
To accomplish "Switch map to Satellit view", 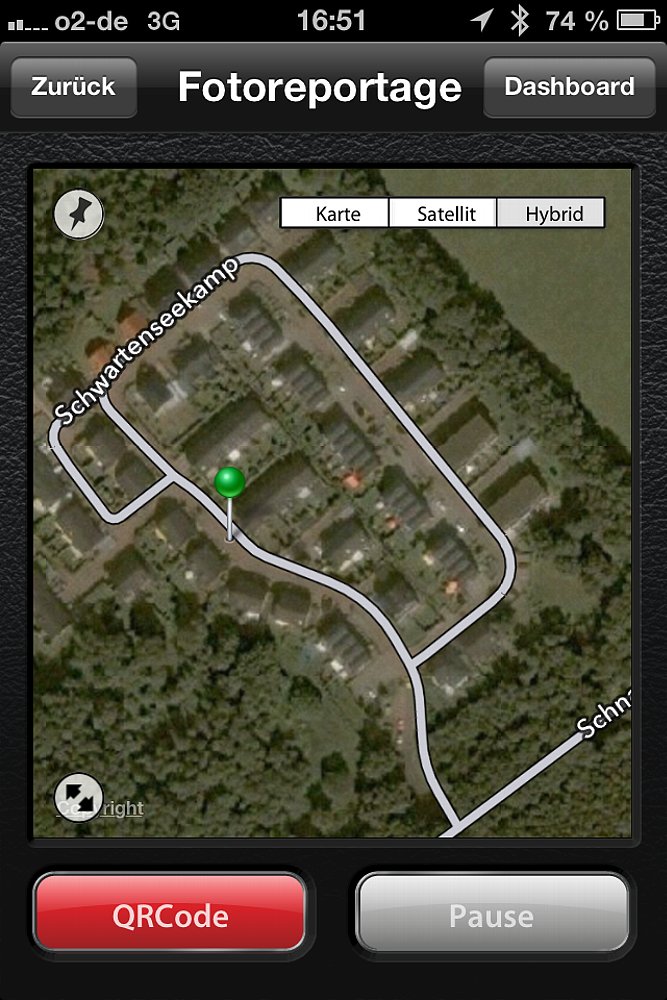I will click(x=443, y=213).
